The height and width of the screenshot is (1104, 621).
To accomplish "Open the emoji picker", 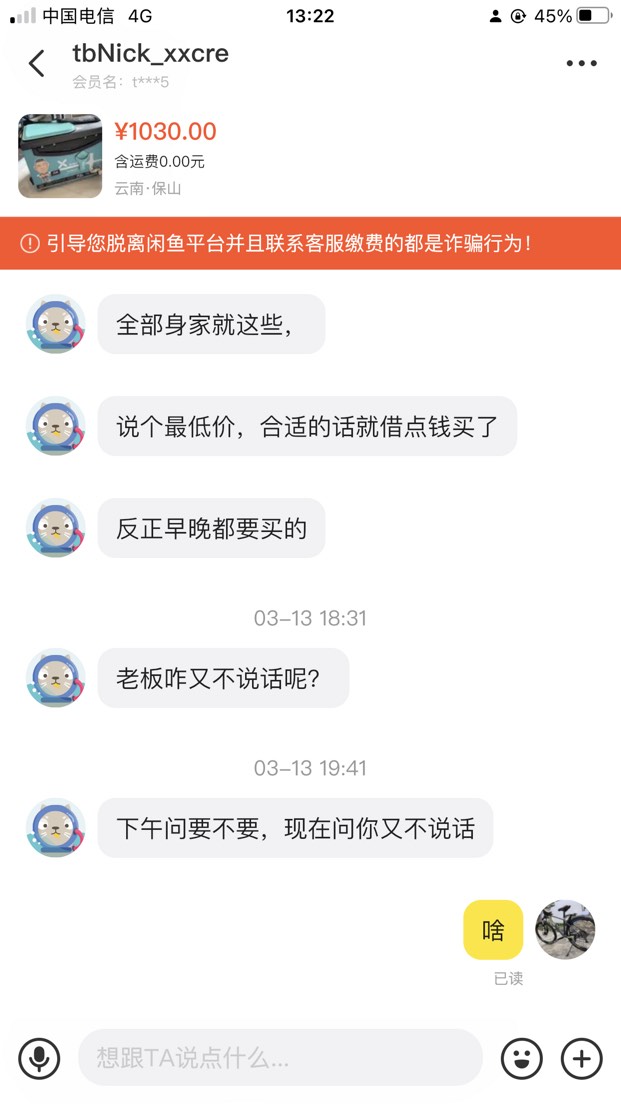I will (521, 1058).
